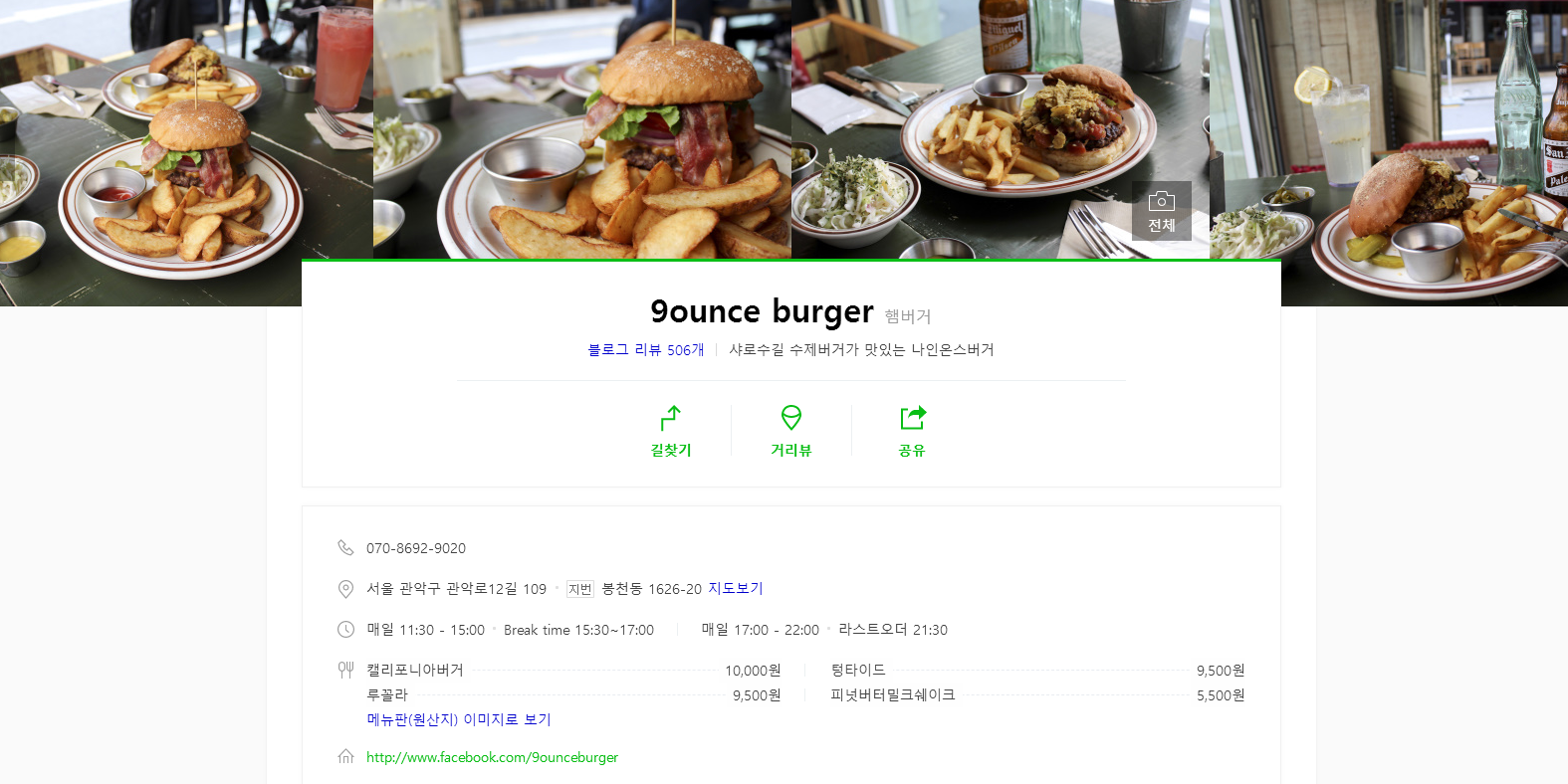Open blog reviews link 블로그 리뷰 506개
This screenshot has height=784, width=1568.
click(645, 350)
